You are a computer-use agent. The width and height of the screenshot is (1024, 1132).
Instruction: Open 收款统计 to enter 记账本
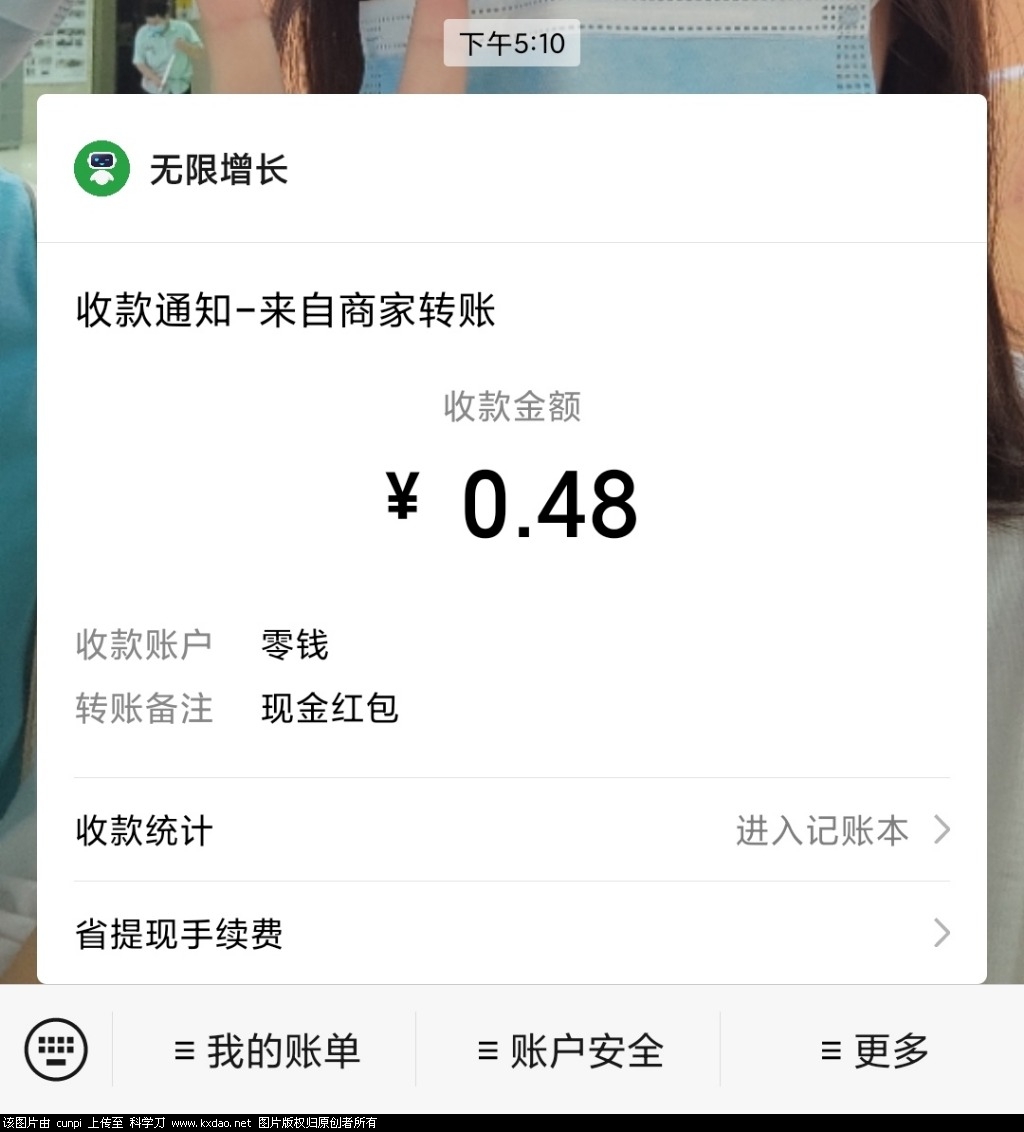pyautogui.click(x=512, y=830)
